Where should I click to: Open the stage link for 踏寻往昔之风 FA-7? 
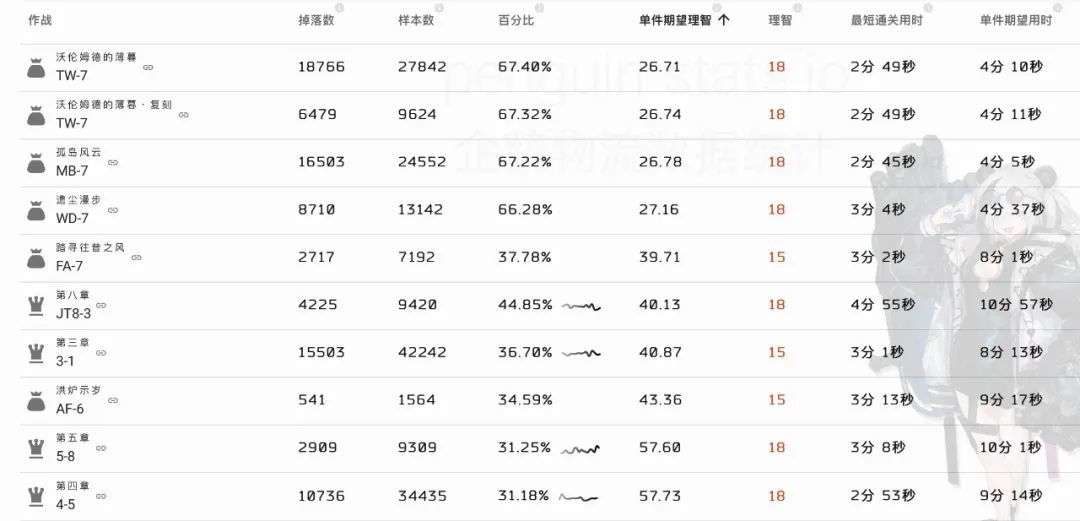tap(136, 257)
